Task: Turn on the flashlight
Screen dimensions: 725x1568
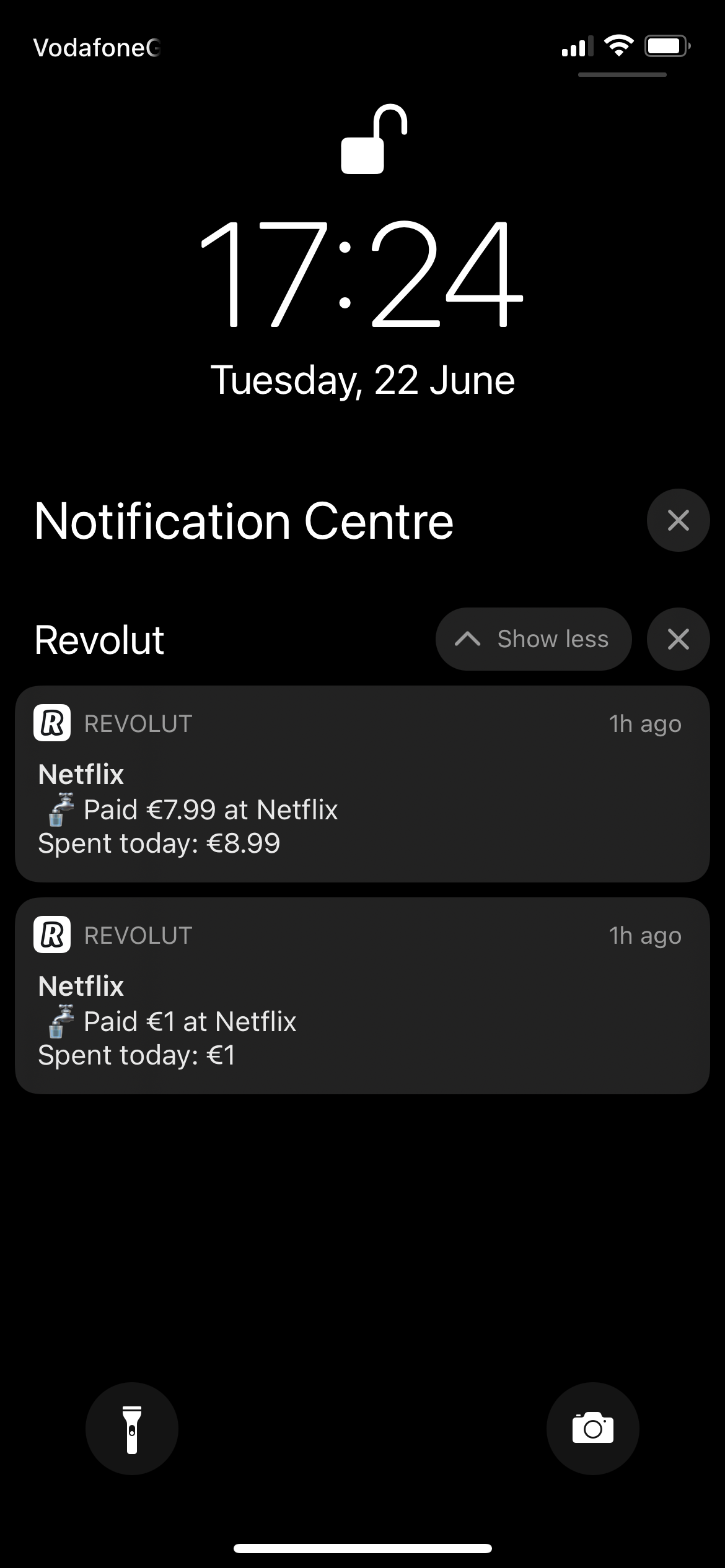Action: tap(132, 1428)
